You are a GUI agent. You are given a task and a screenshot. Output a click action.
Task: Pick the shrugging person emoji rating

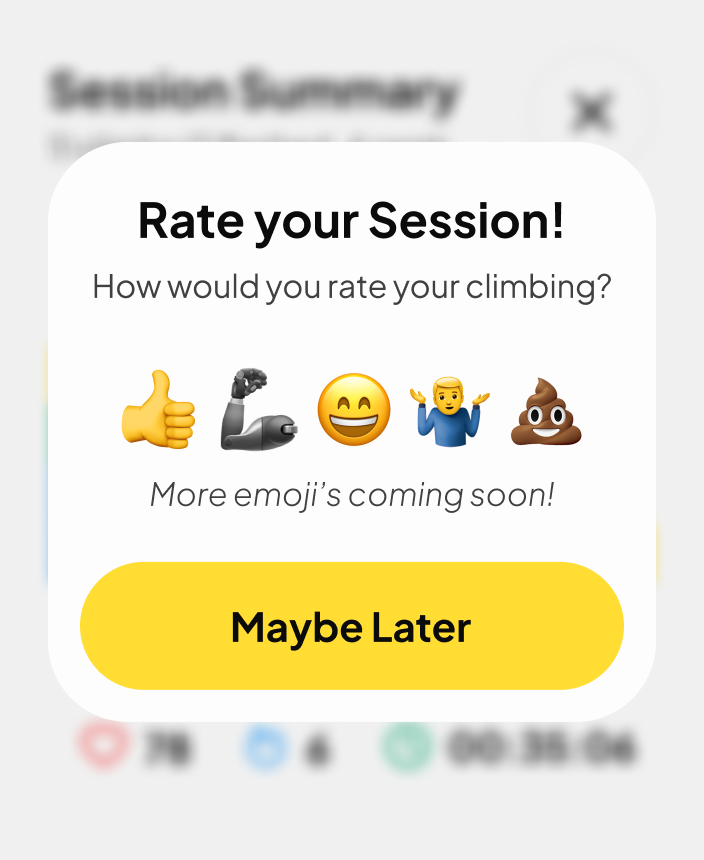(x=449, y=410)
